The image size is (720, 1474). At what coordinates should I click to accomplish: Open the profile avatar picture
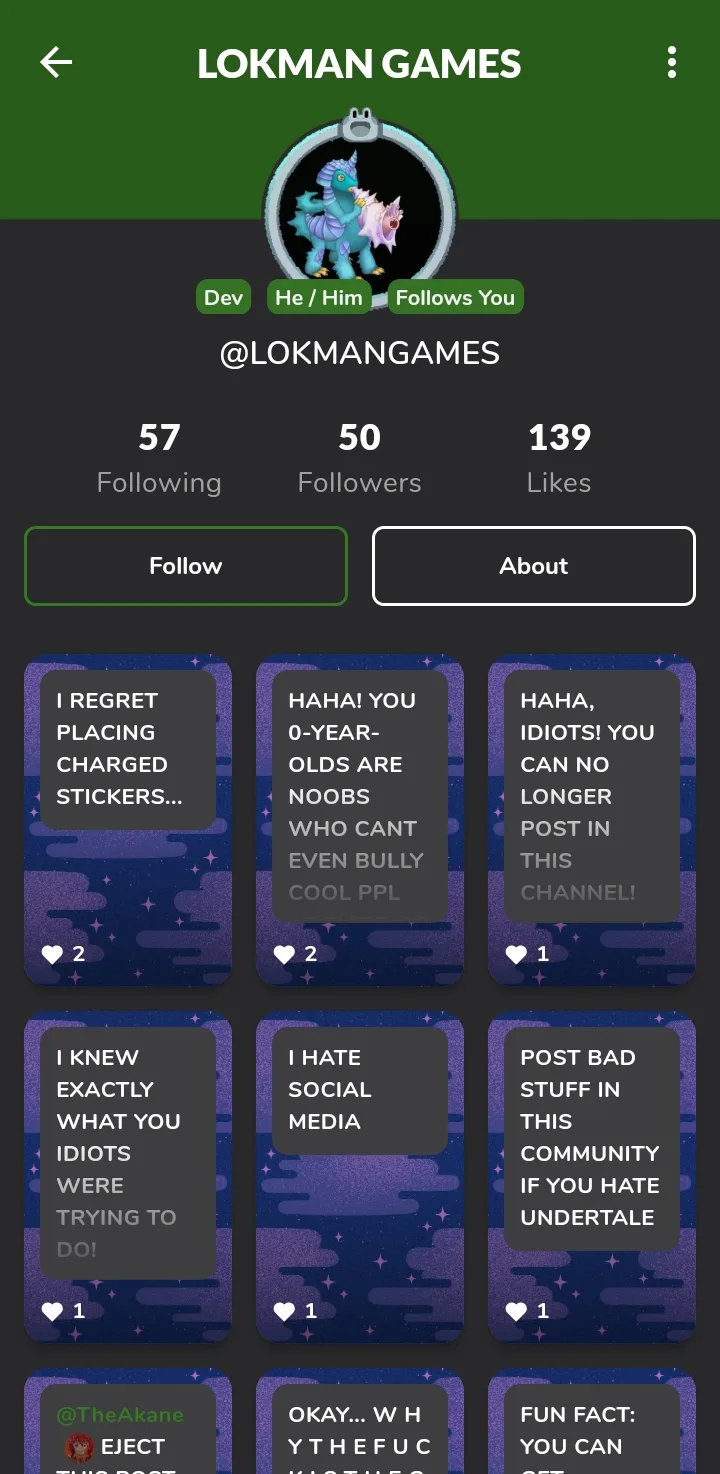pyautogui.click(x=360, y=208)
